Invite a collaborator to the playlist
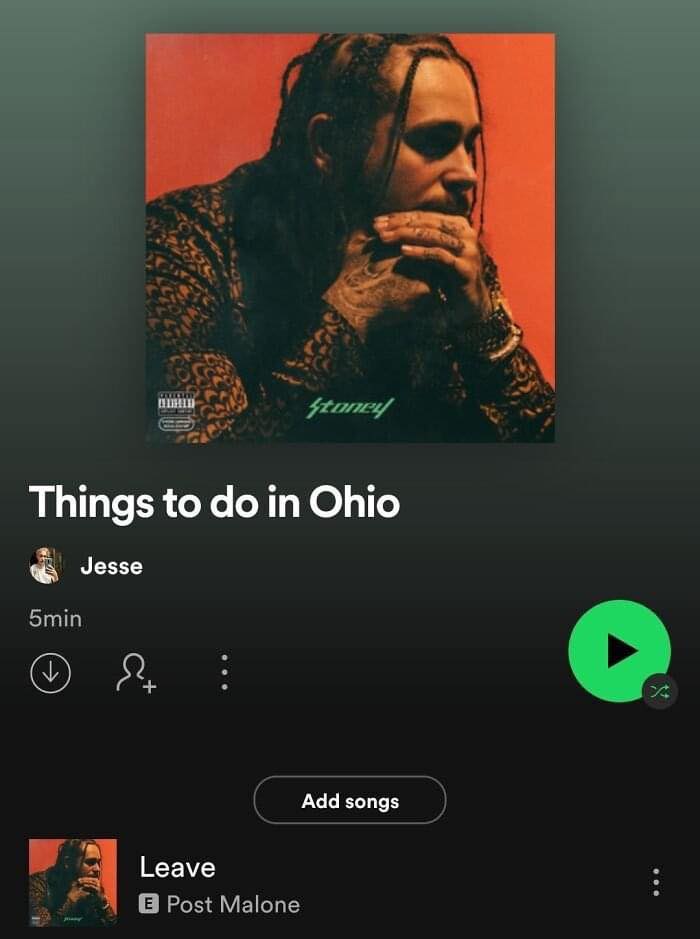Viewport: 700px width, 939px height. point(136,673)
